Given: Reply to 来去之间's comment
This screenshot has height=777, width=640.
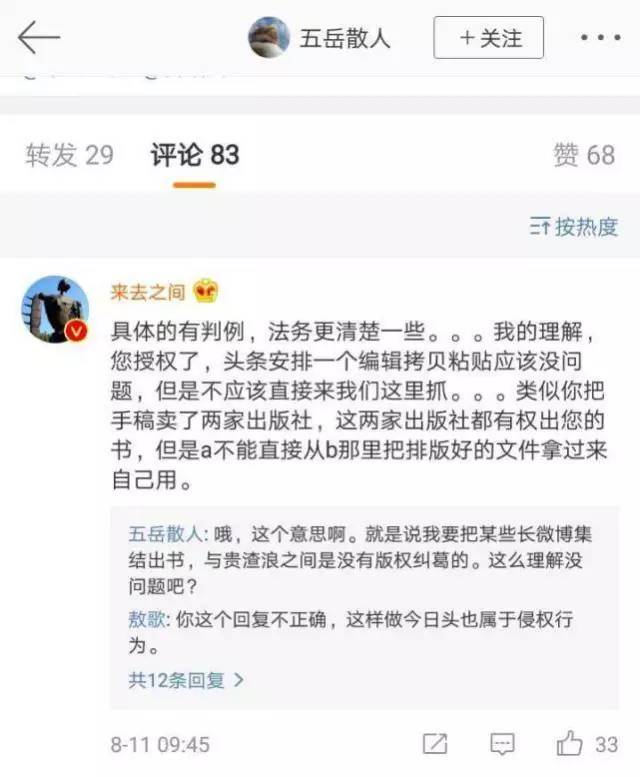Looking at the screenshot, I should click(503, 744).
